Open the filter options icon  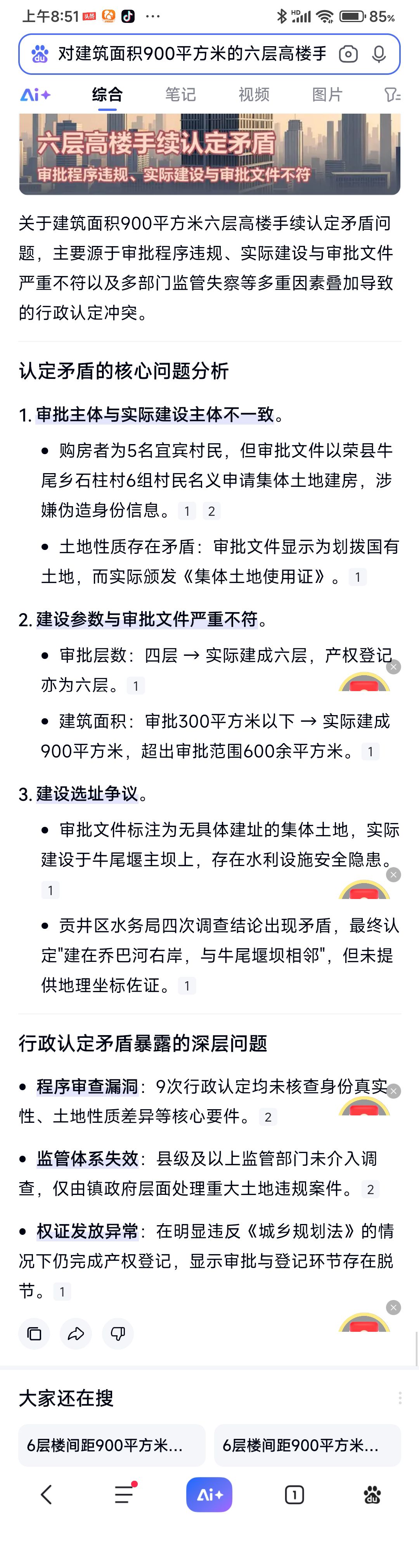click(391, 94)
